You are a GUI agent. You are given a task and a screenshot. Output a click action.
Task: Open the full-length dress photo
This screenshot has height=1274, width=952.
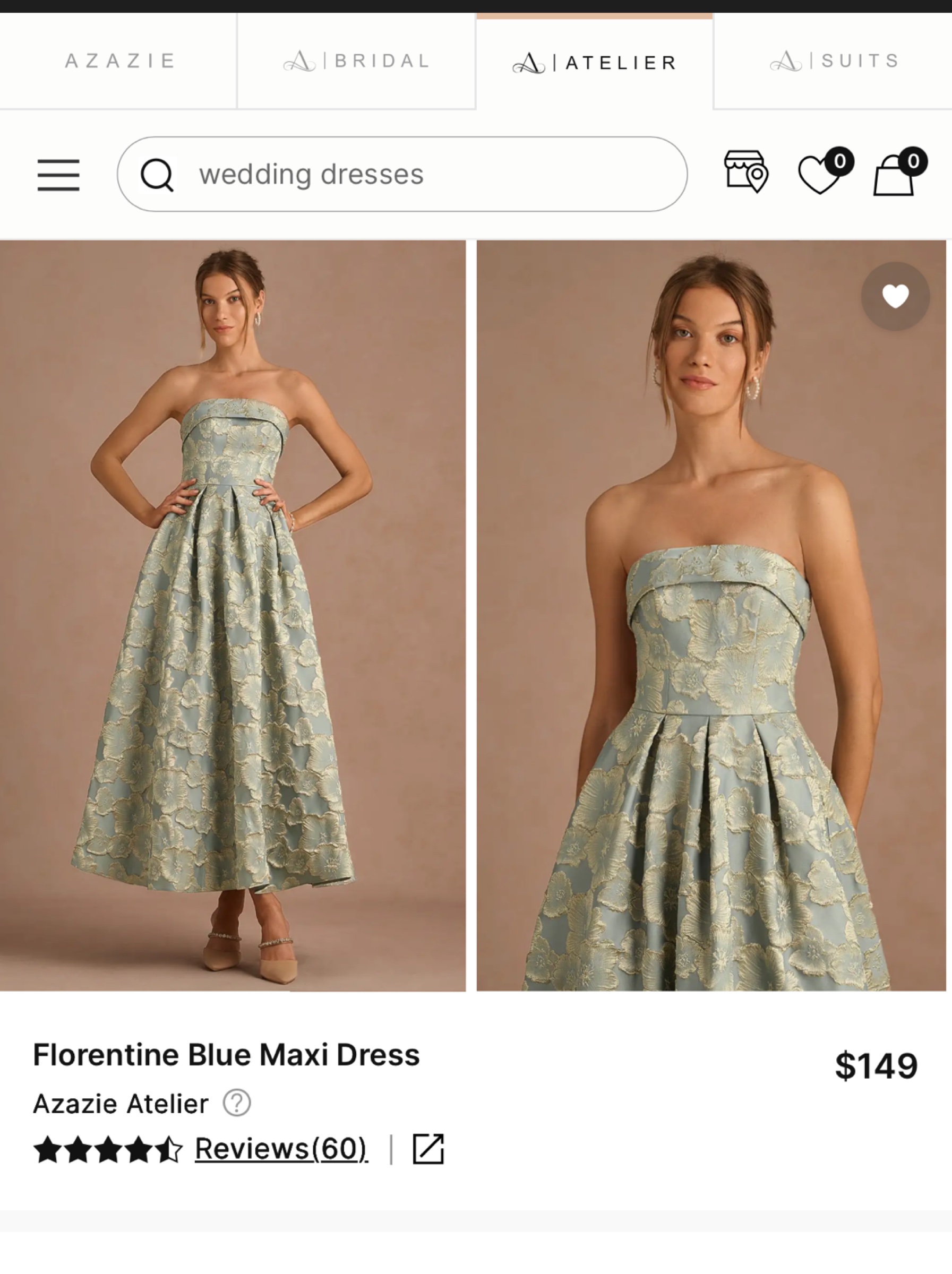tap(233, 616)
